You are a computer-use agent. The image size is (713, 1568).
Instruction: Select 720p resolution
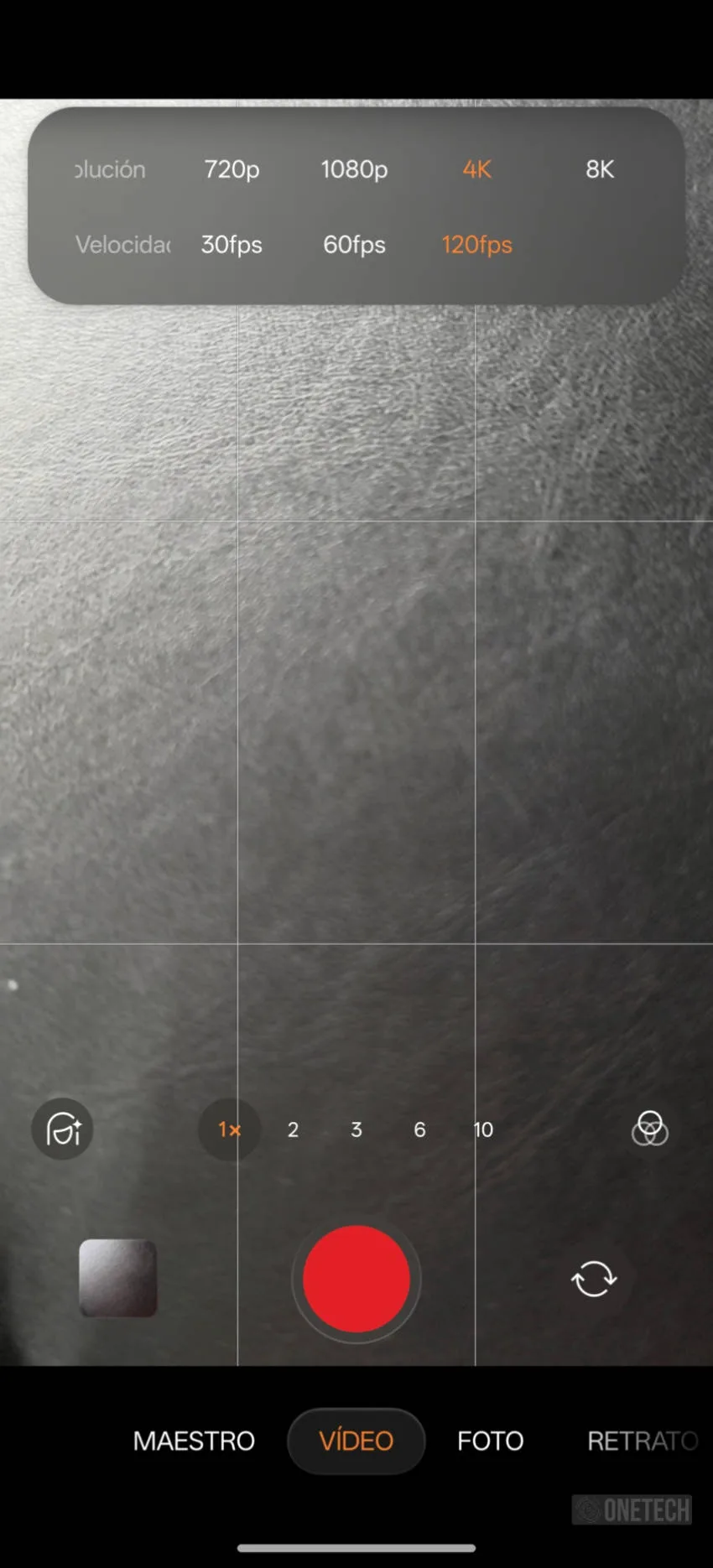point(232,169)
